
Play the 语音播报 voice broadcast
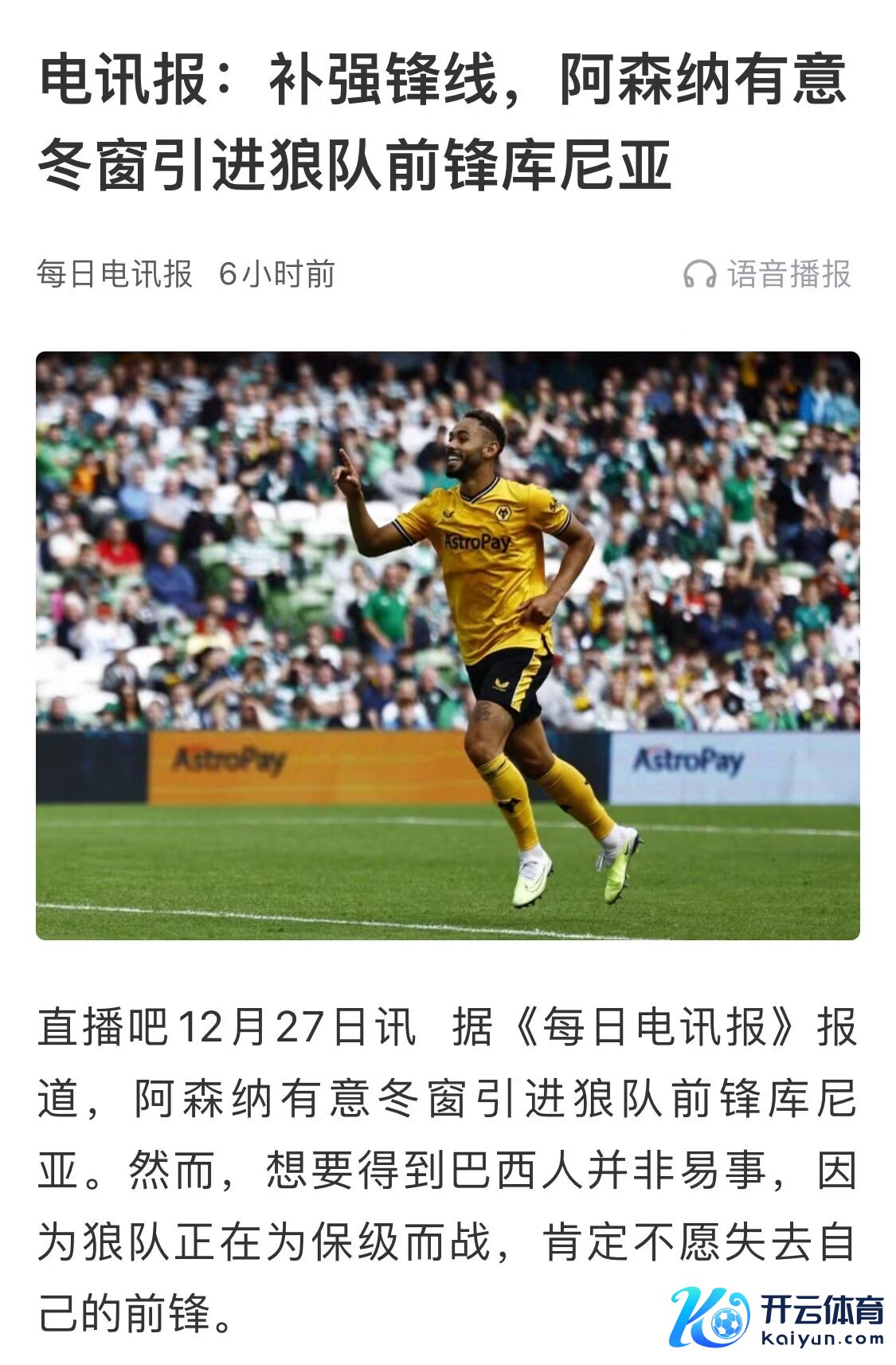click(x=768, y=274)
